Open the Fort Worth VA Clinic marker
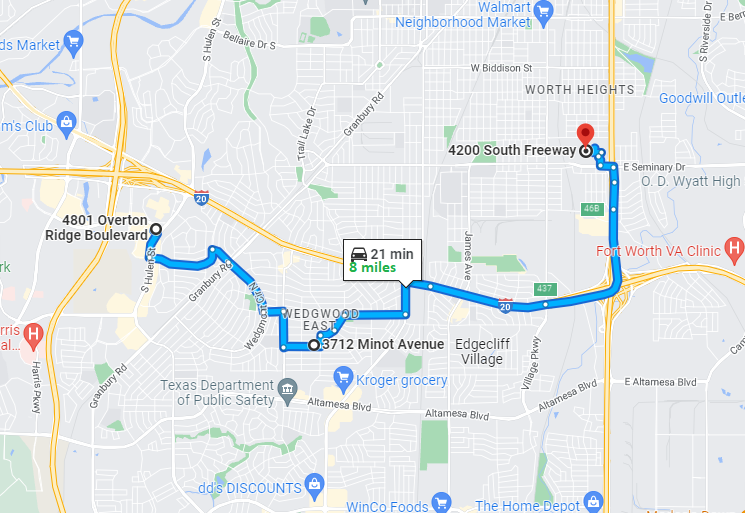This screenshot has height=513, width=745. (x=734, y=246)
